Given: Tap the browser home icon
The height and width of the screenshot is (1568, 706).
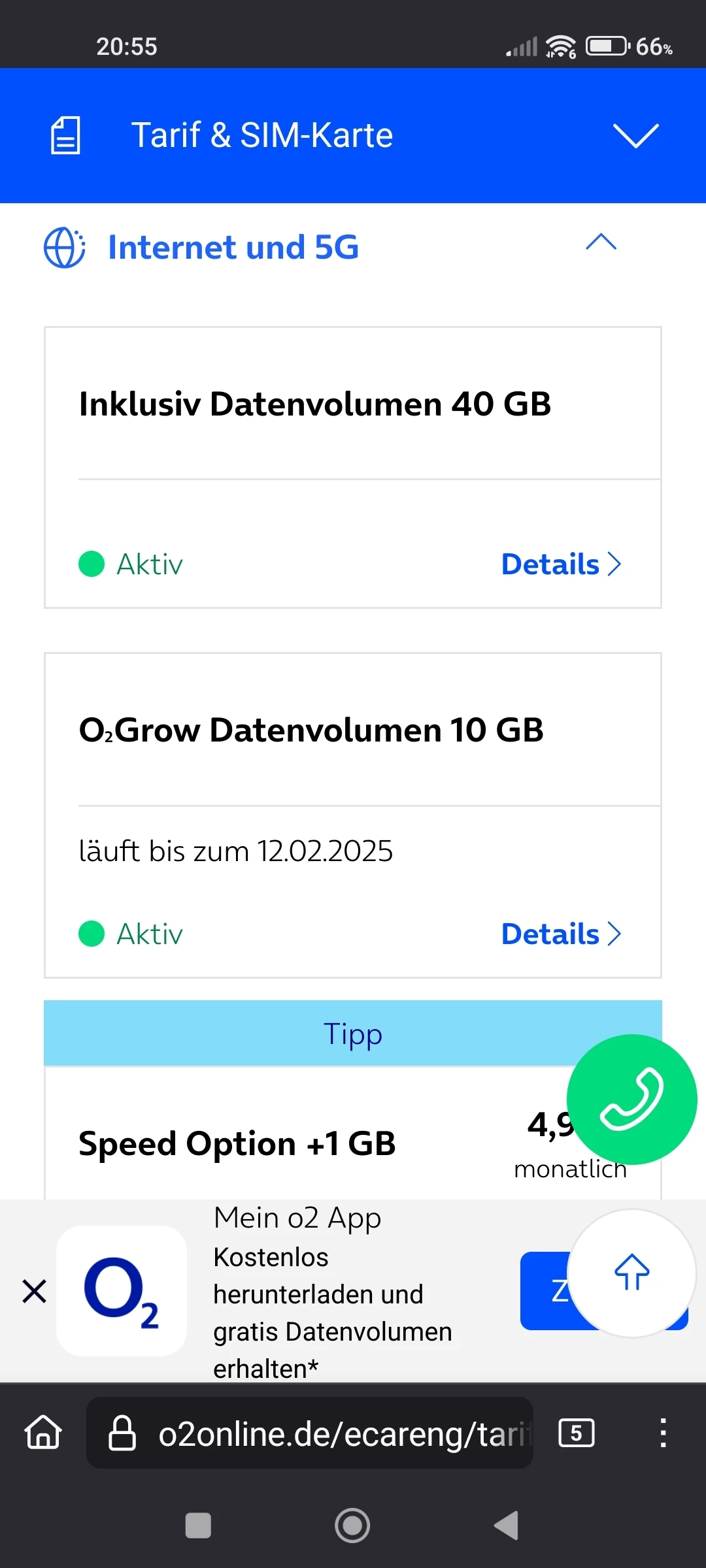Looking at the screenshot, I should pos(43,1433).
